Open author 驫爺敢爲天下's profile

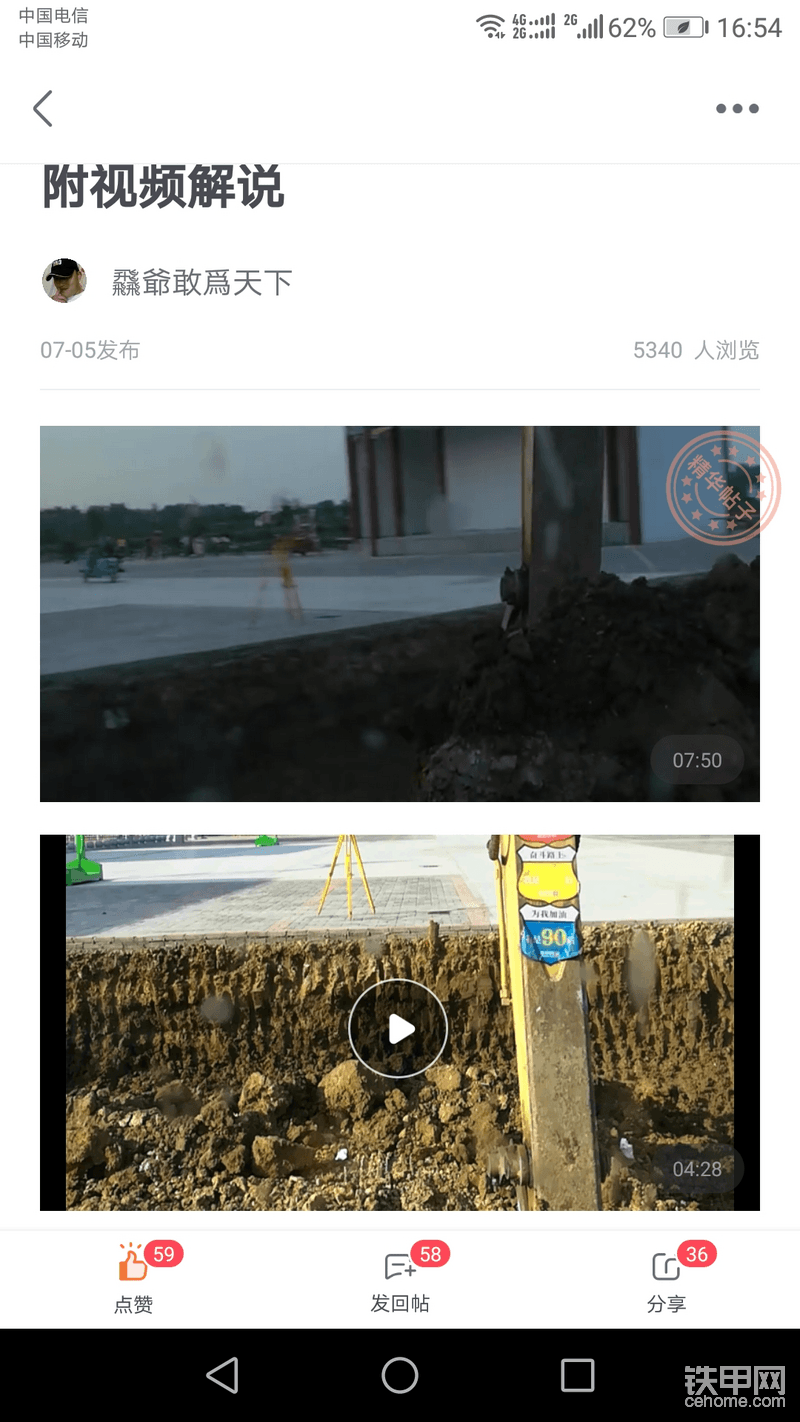200,283
